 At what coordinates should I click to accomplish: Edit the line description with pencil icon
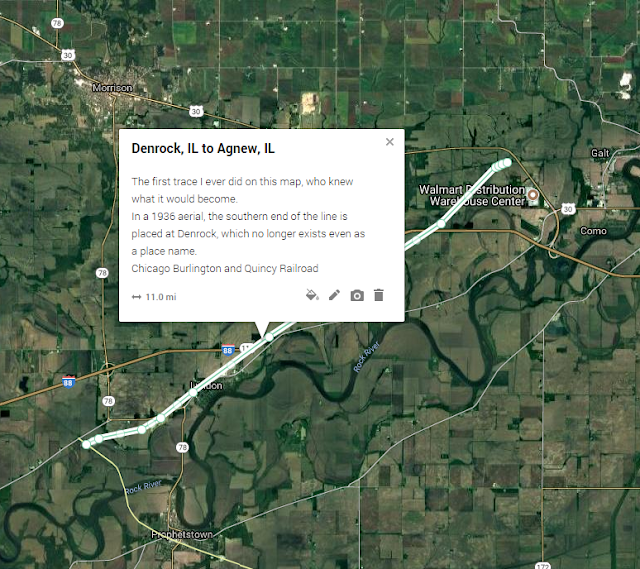coord(334,295)
